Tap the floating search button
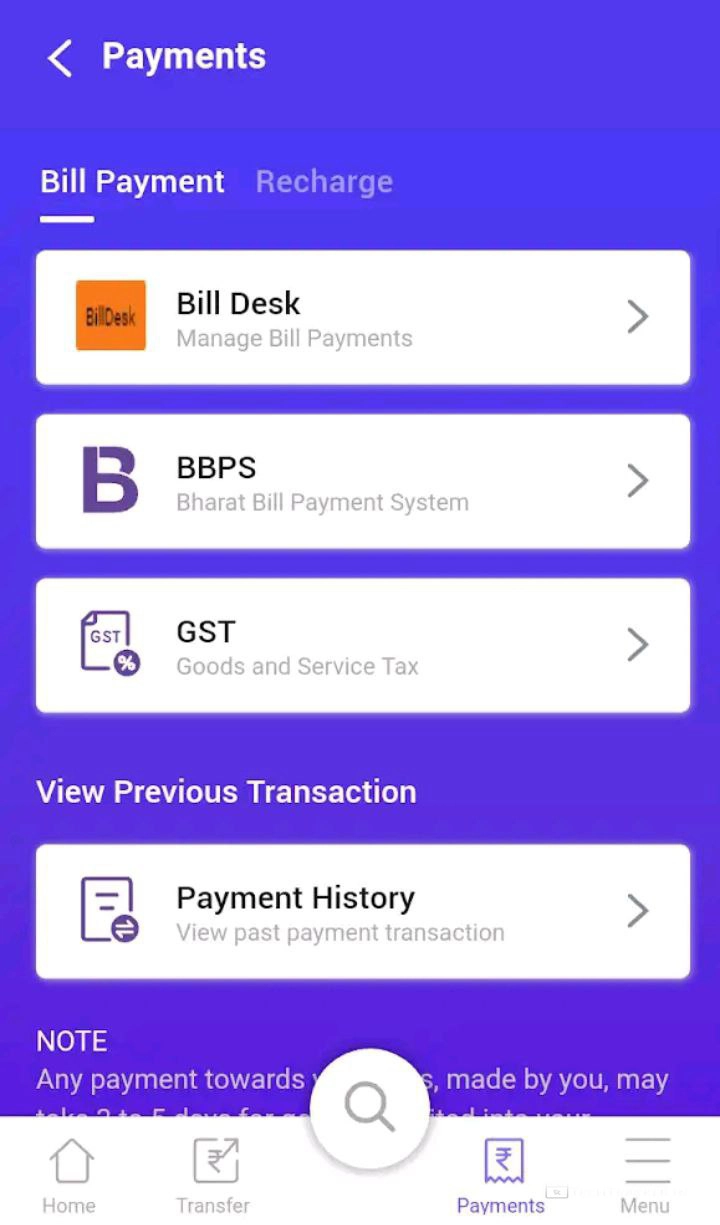 click(x=370, y=1108)
